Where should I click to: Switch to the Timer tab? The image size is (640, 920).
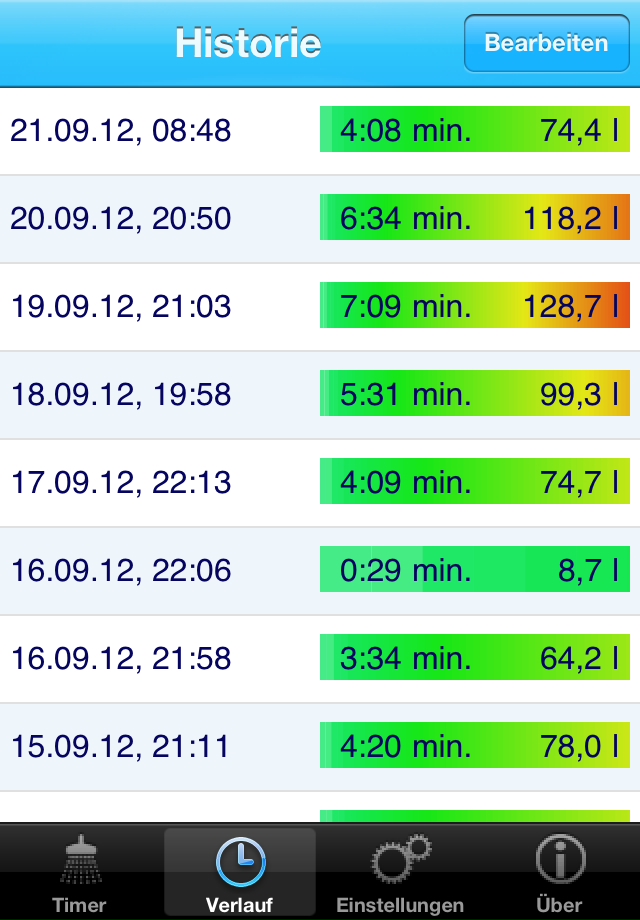(79, 873)
